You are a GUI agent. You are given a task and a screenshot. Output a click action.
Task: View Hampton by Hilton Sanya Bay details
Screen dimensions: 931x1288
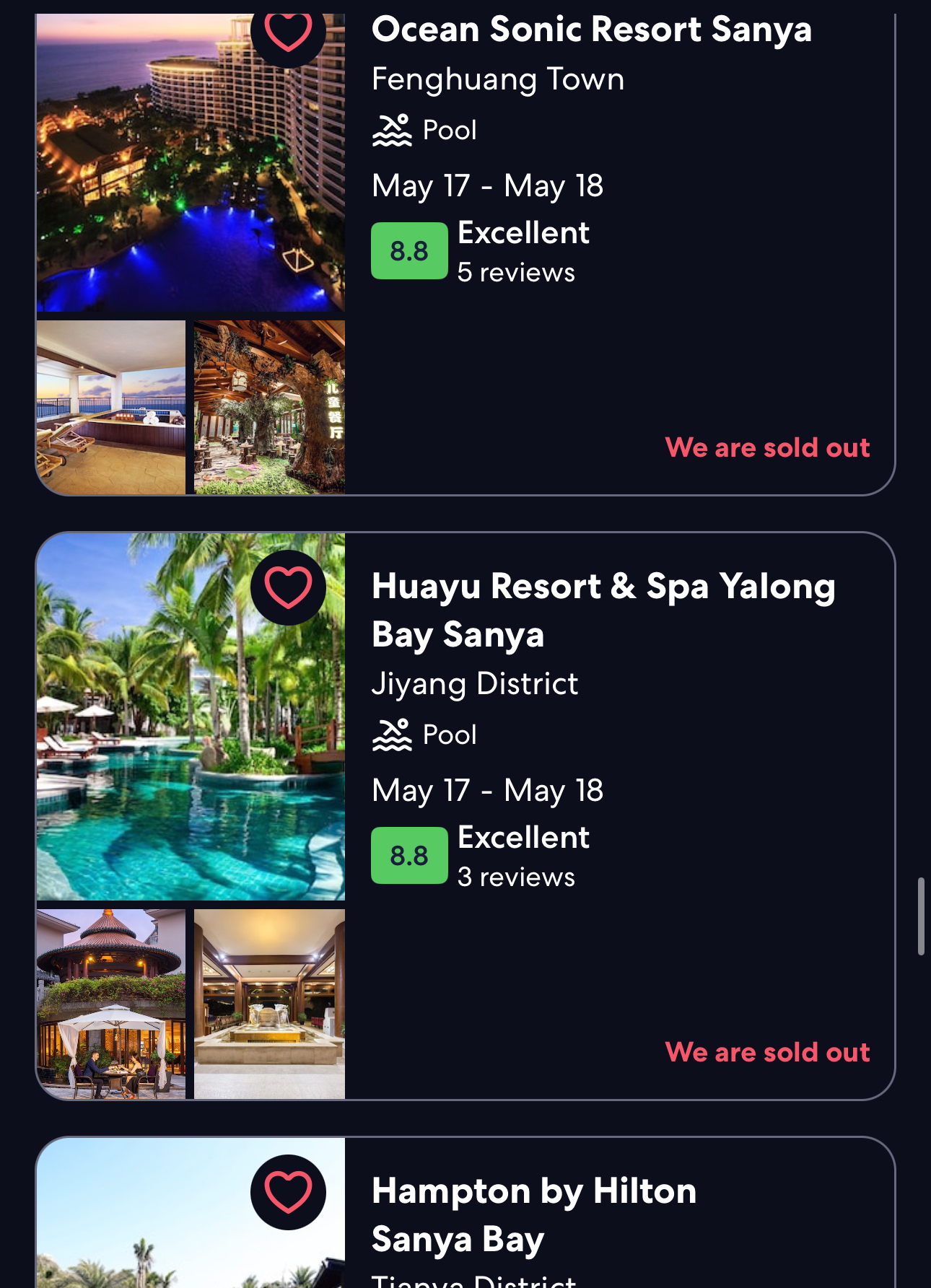tap(533, 1214)
